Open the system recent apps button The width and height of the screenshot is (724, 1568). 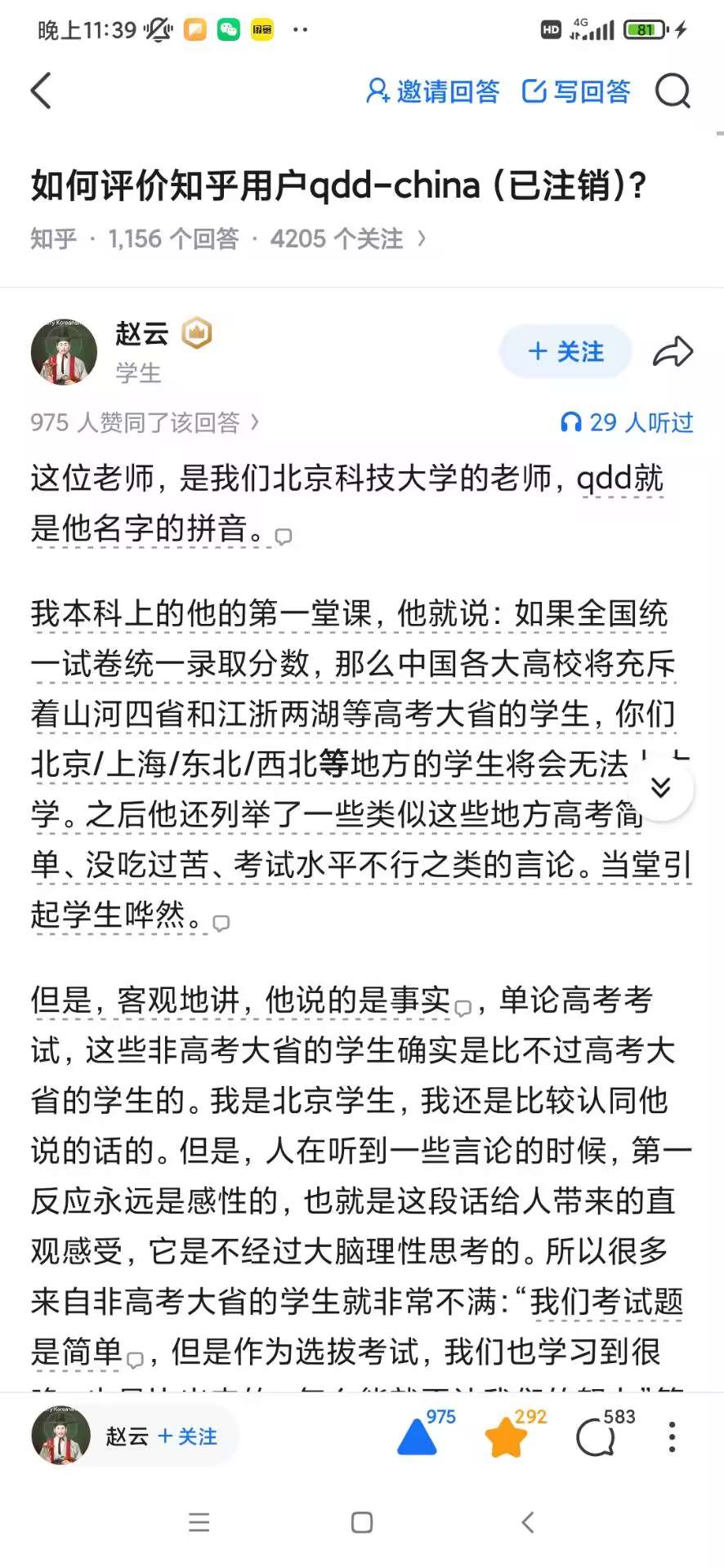(199, 1522)
